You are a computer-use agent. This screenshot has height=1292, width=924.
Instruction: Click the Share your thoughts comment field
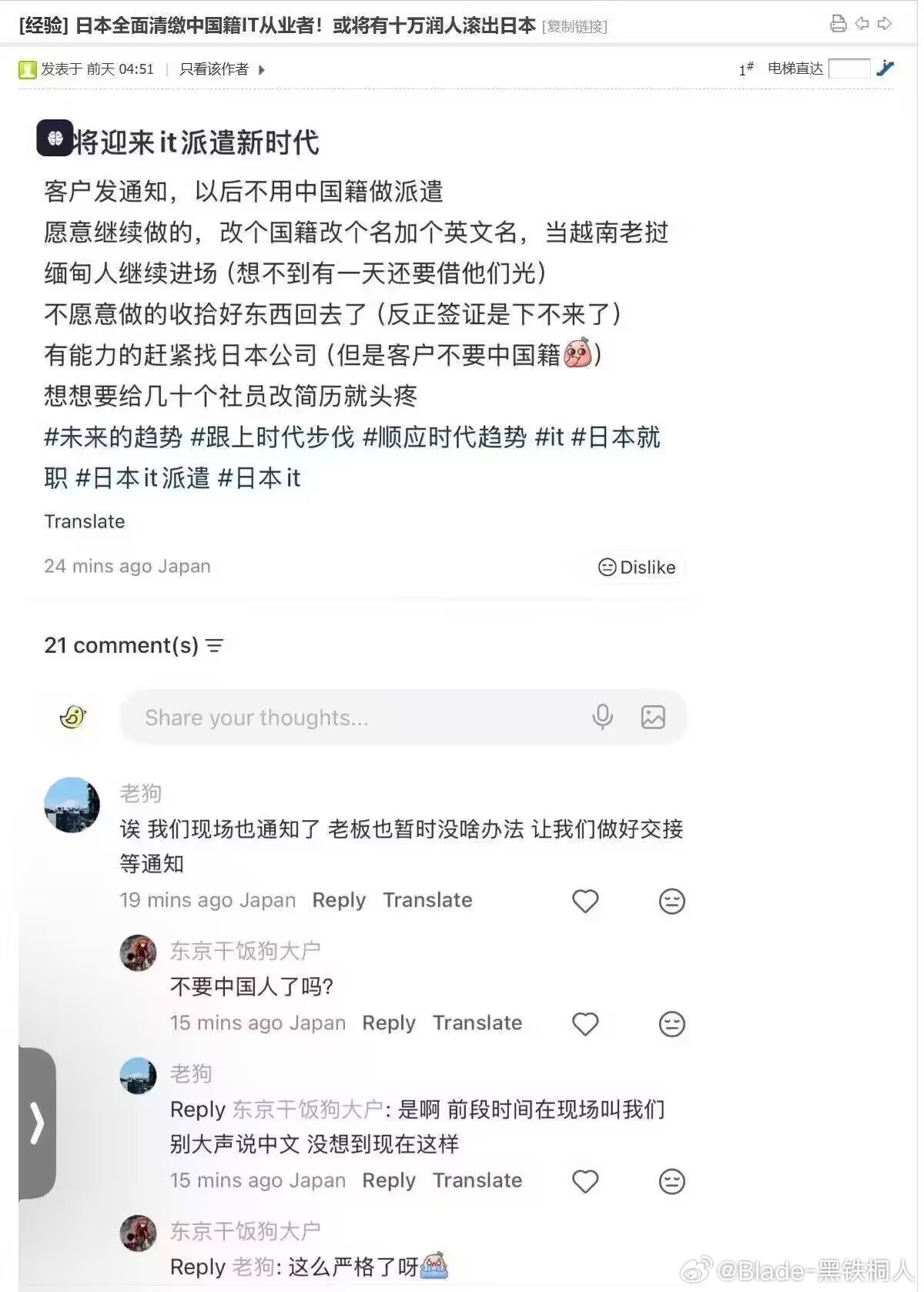[x=308, y=717]
